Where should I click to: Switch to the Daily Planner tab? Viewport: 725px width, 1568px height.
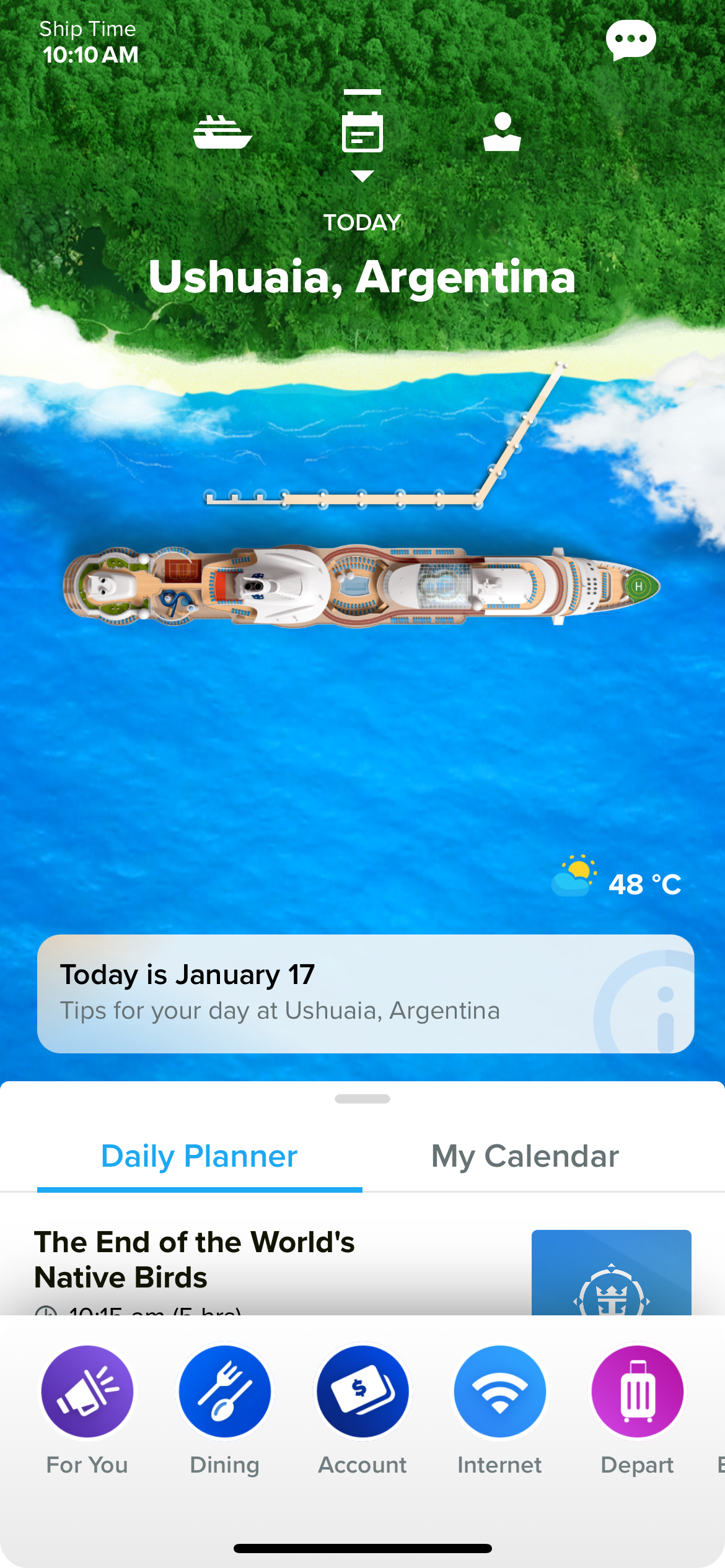click(200, 1156)
